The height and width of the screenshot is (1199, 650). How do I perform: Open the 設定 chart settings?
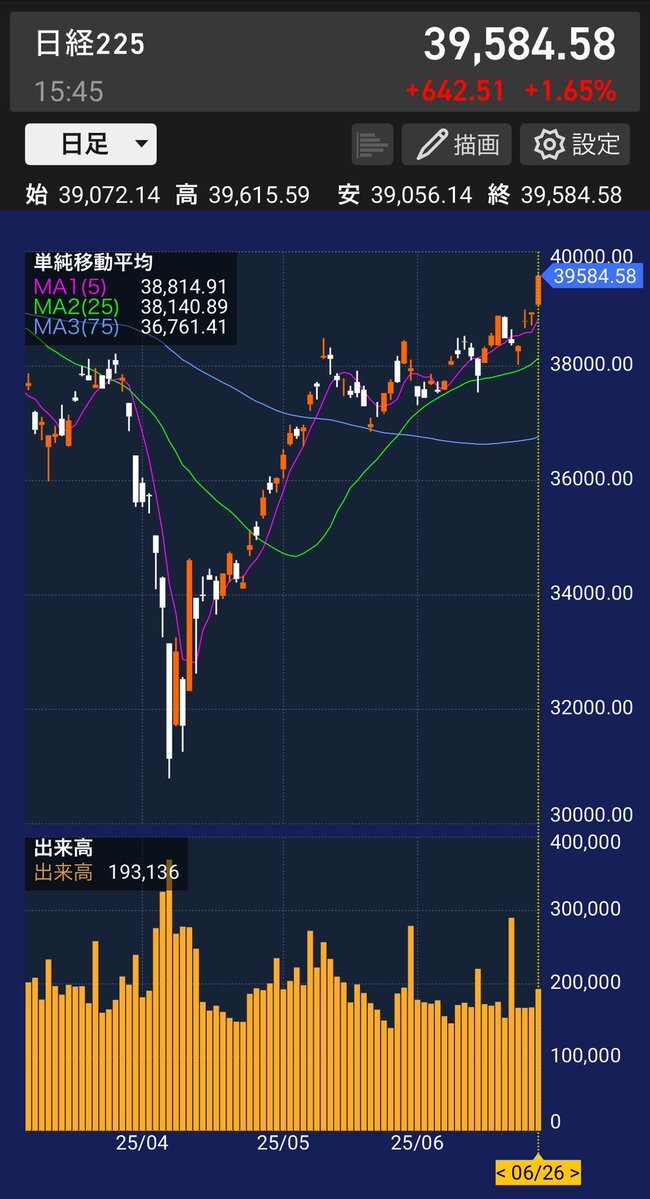click(575, 145)
